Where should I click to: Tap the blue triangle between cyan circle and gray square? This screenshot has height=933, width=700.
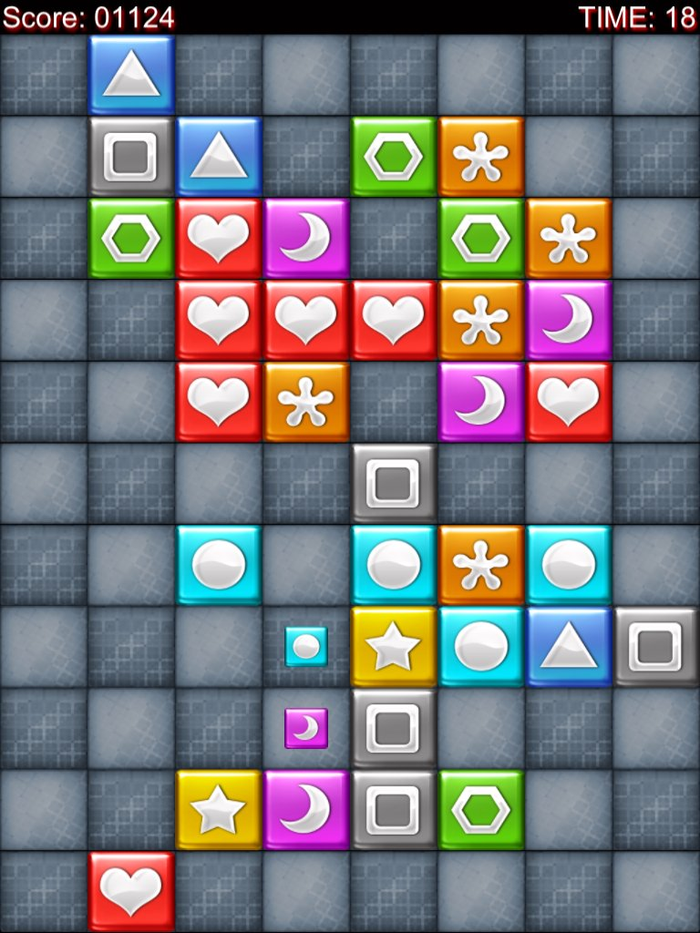[568, 647]
